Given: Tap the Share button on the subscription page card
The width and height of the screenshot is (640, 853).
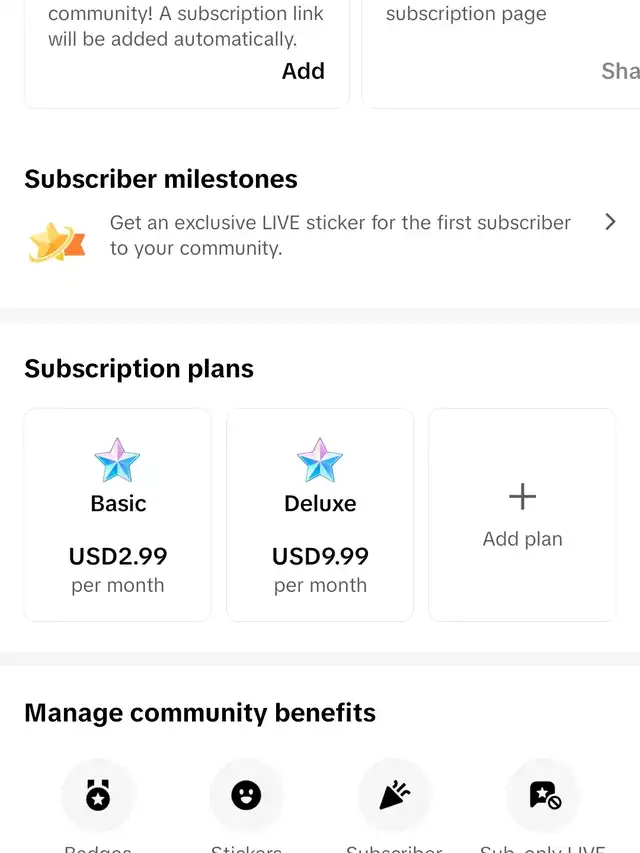Looking at the screenshot, I should coord(620,71).
